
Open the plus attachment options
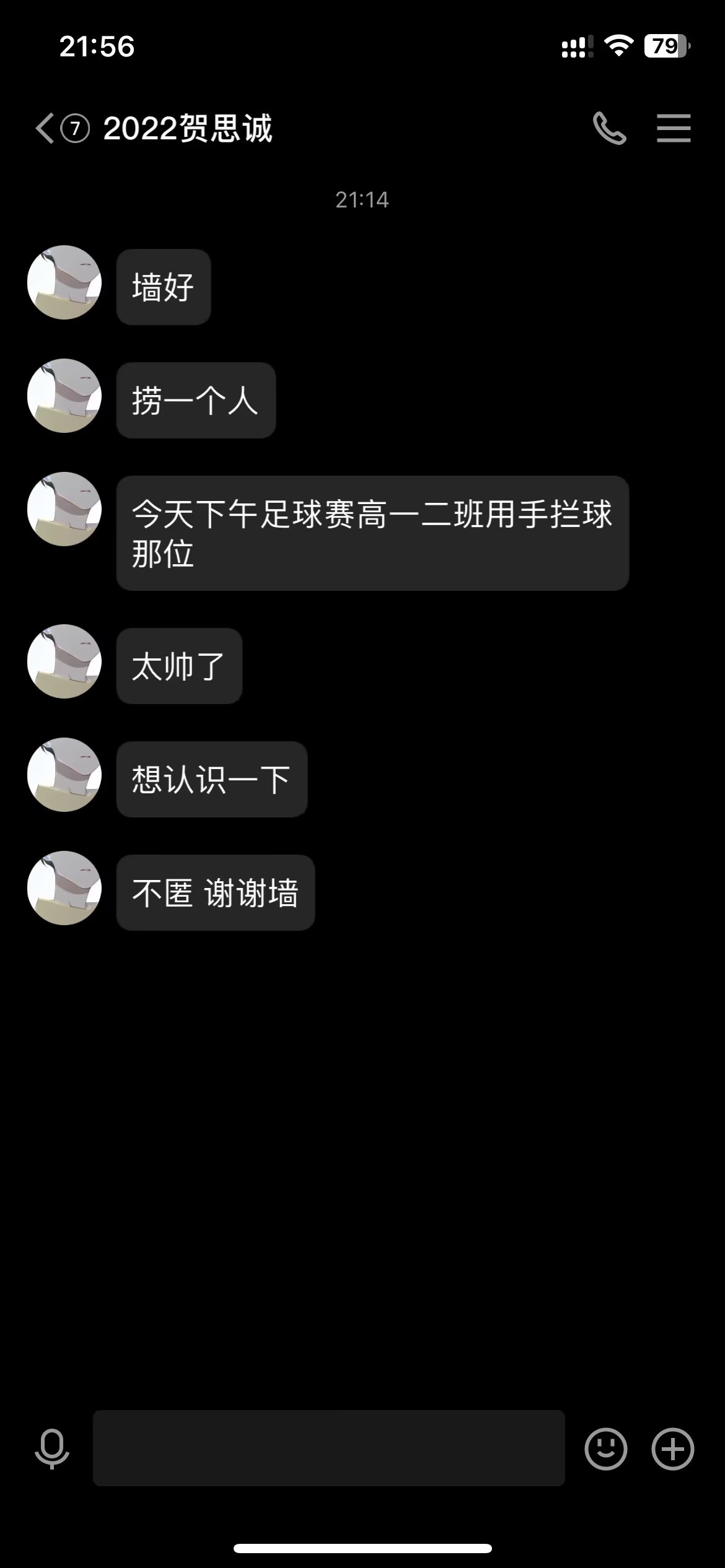pyautogui.click(x=672, y=1448)
